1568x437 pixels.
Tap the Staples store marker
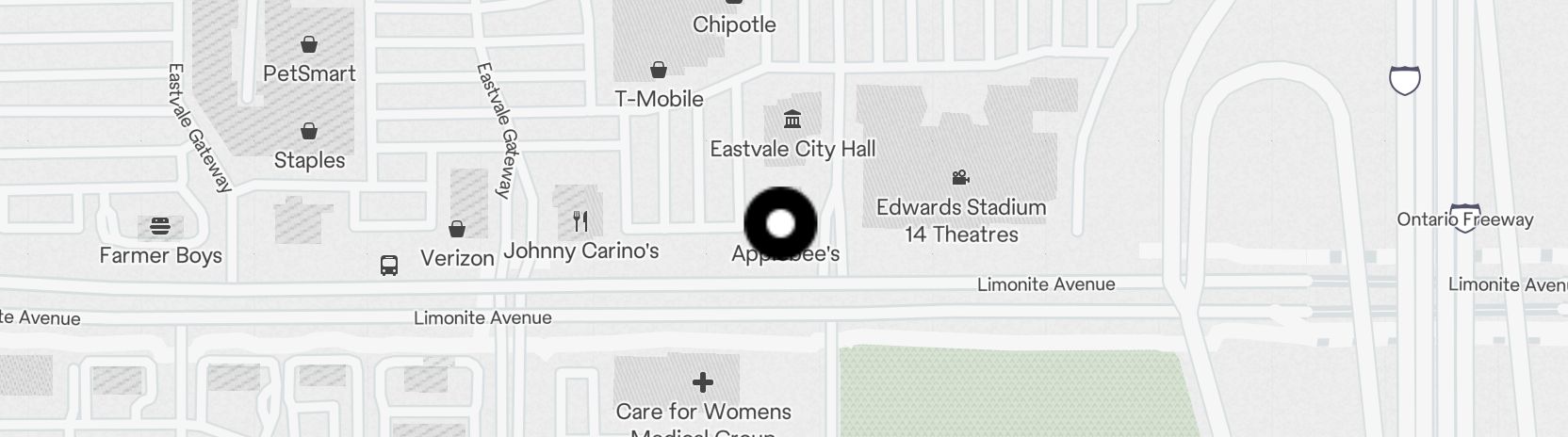(308, 131)
